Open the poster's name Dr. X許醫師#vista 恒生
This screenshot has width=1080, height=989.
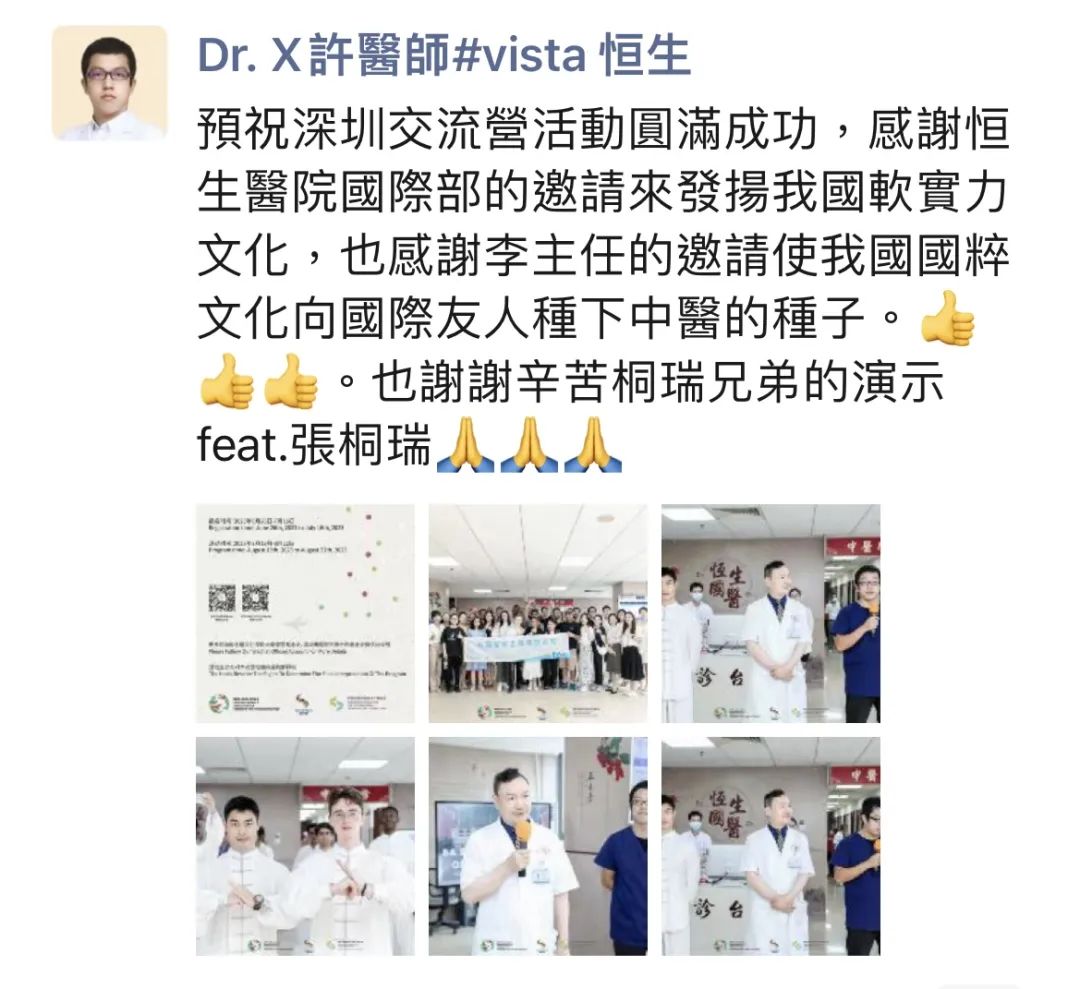coord(444,58)
